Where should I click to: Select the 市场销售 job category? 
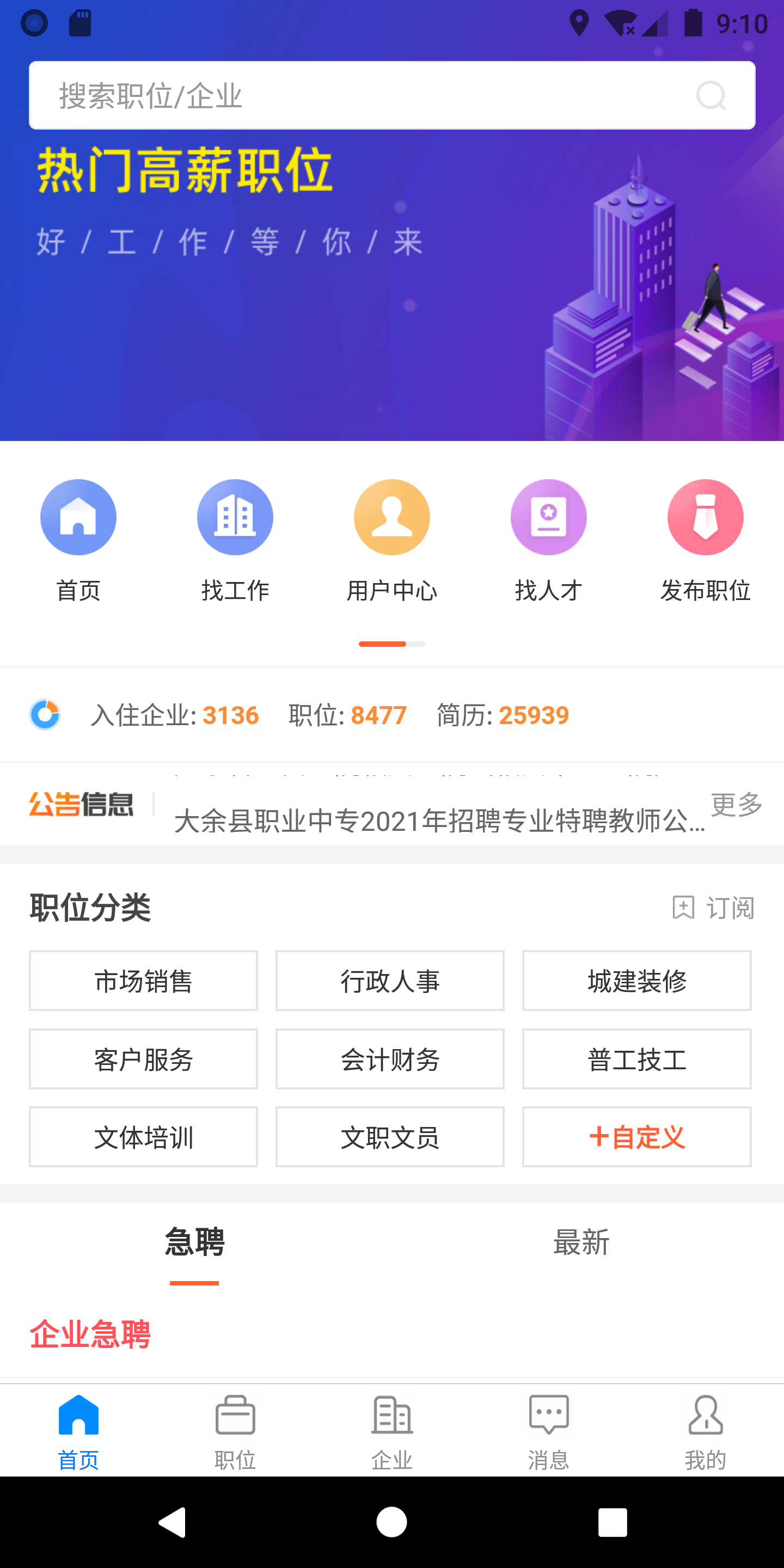pyautogui.click(x=143, y=981)
